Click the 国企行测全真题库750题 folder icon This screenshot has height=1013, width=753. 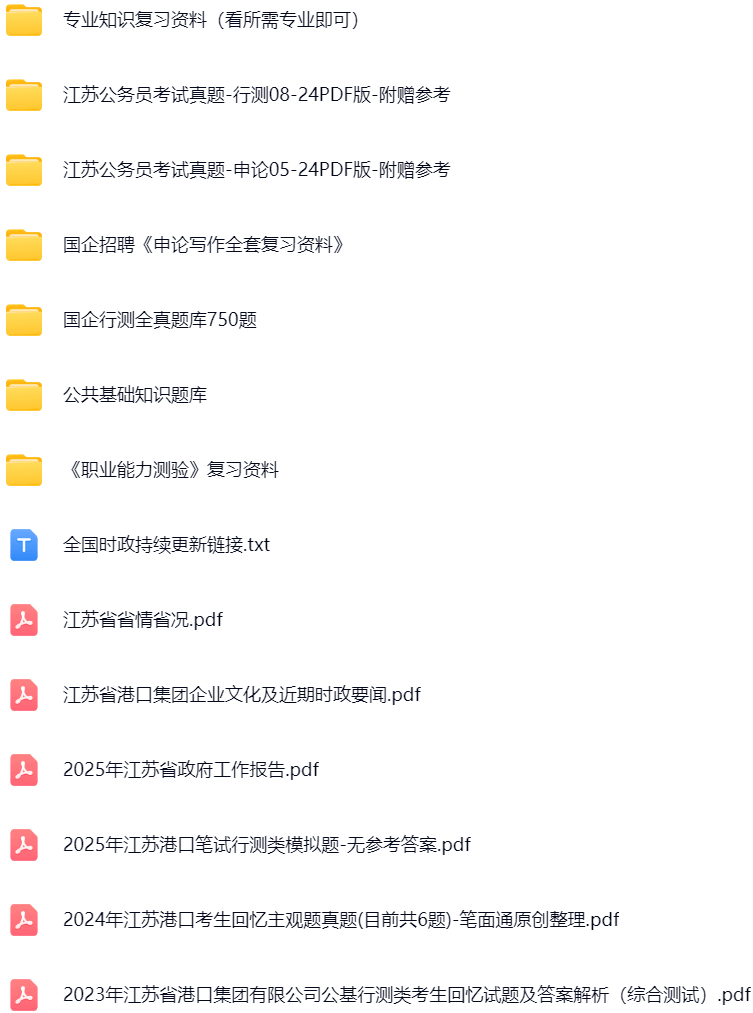22,320
